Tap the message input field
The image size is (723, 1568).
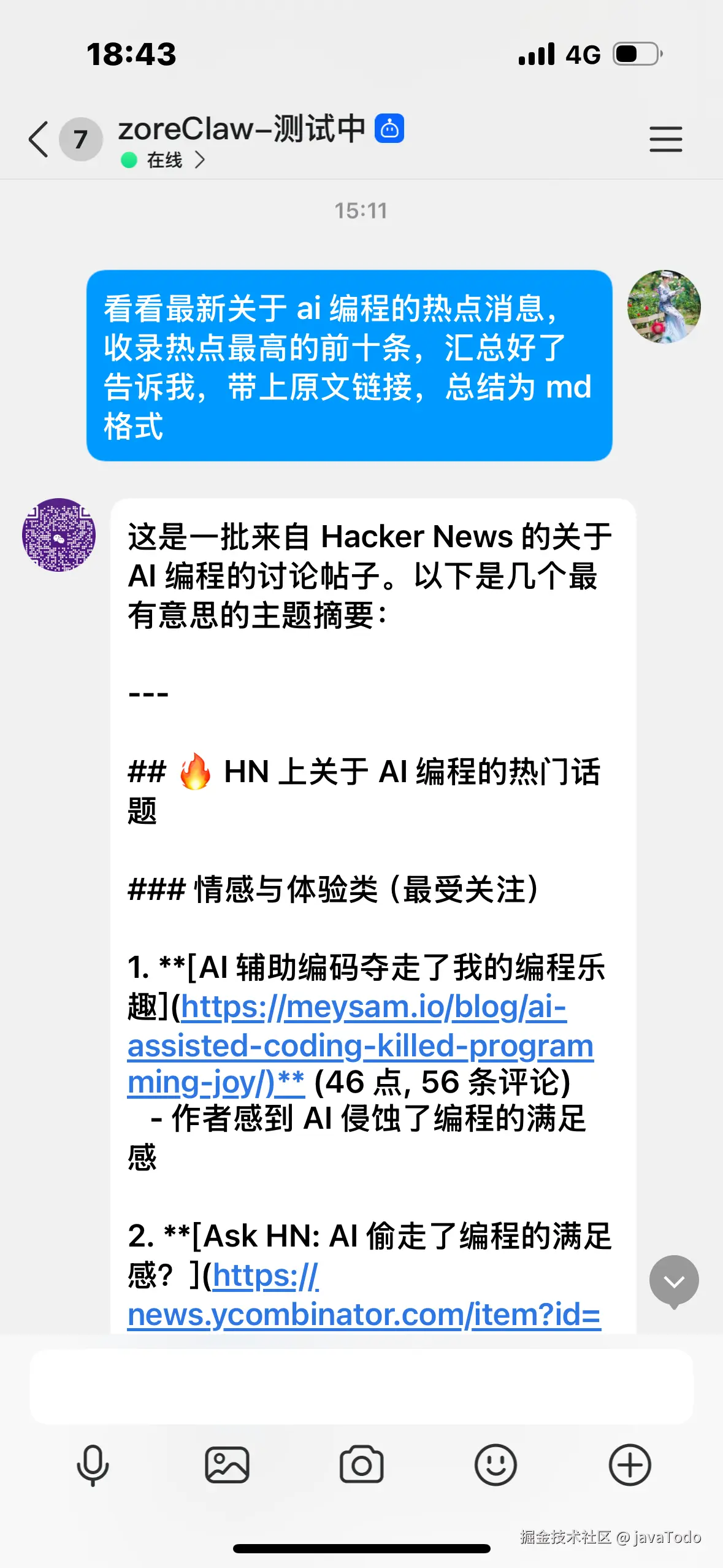point(361,1386)
